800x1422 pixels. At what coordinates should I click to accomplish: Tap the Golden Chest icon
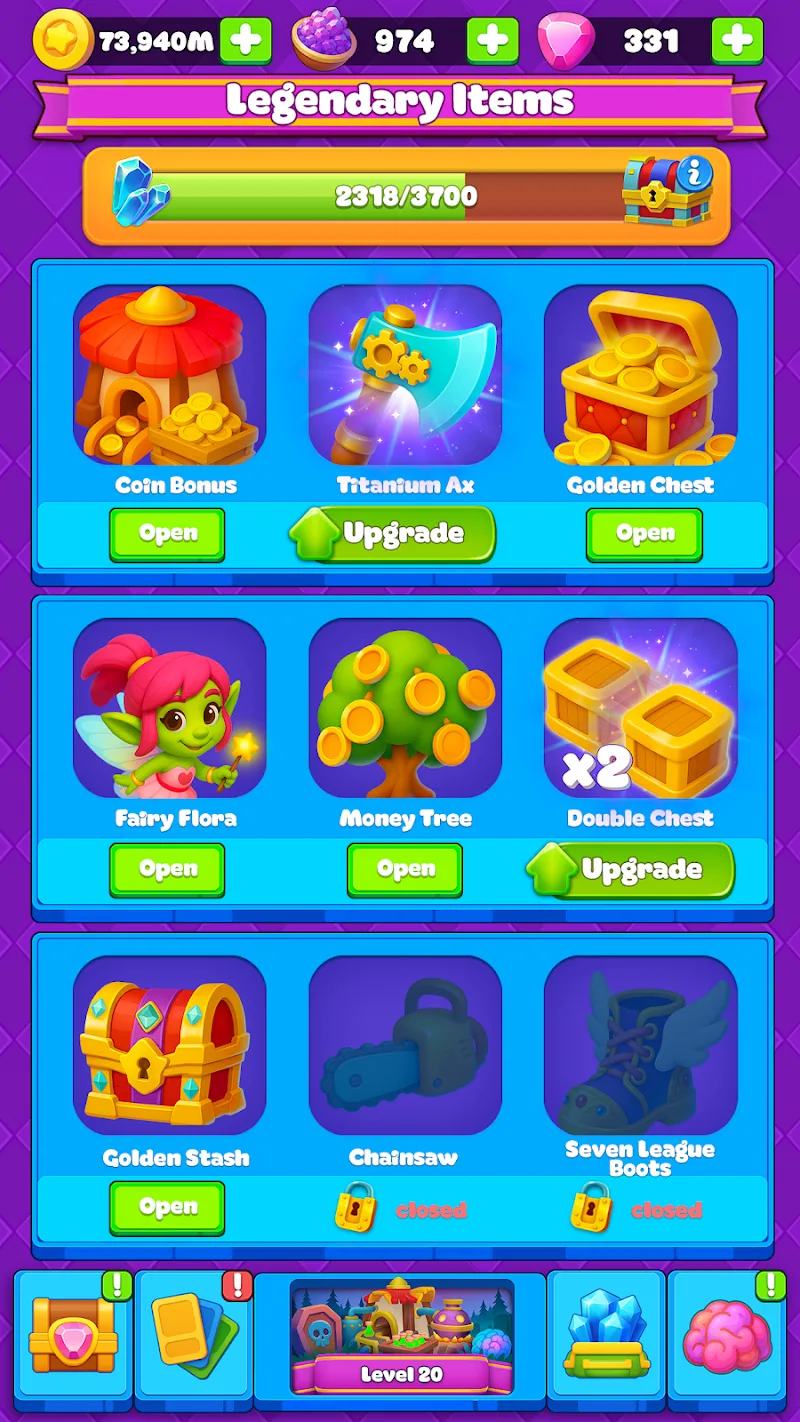pos(640,377)
